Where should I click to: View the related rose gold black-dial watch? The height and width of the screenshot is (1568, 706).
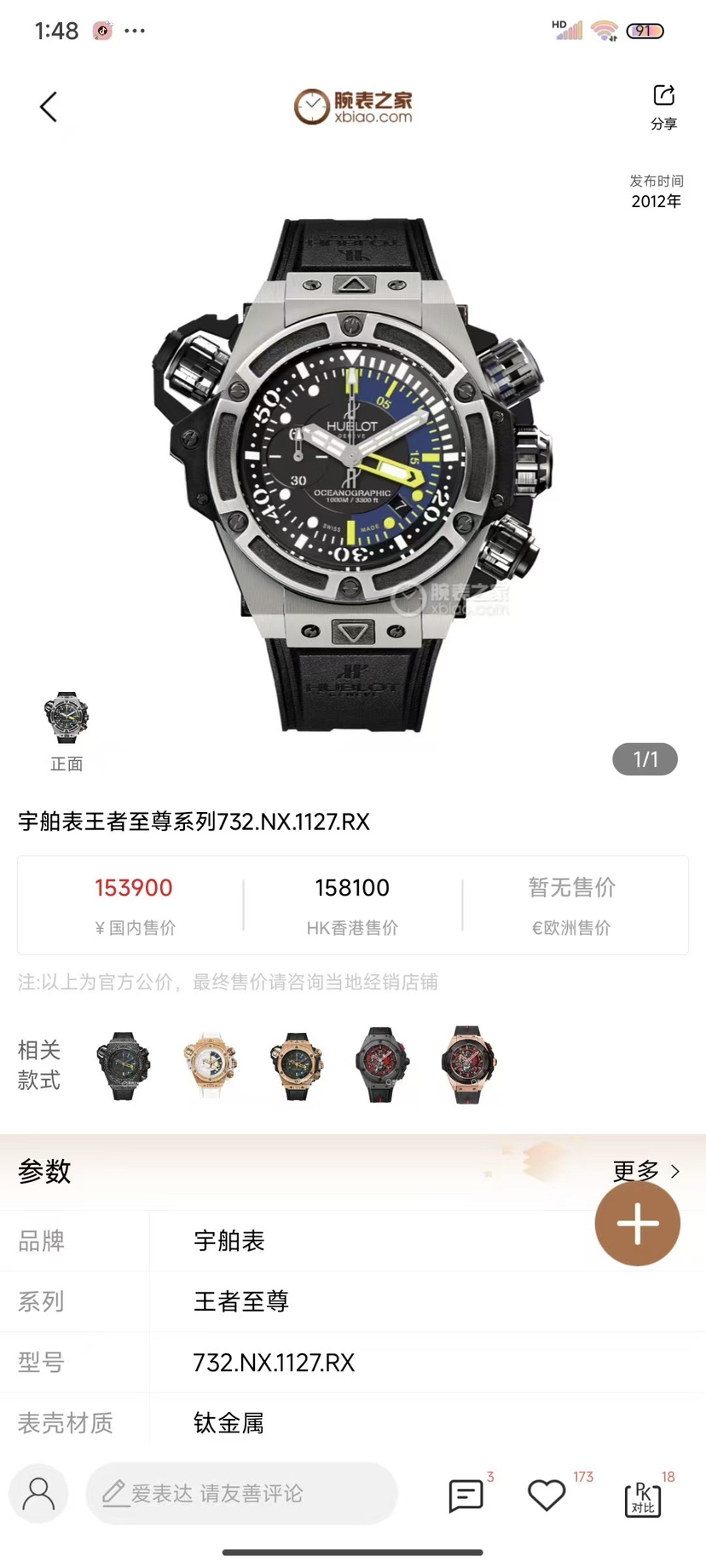pos(296,1065)
